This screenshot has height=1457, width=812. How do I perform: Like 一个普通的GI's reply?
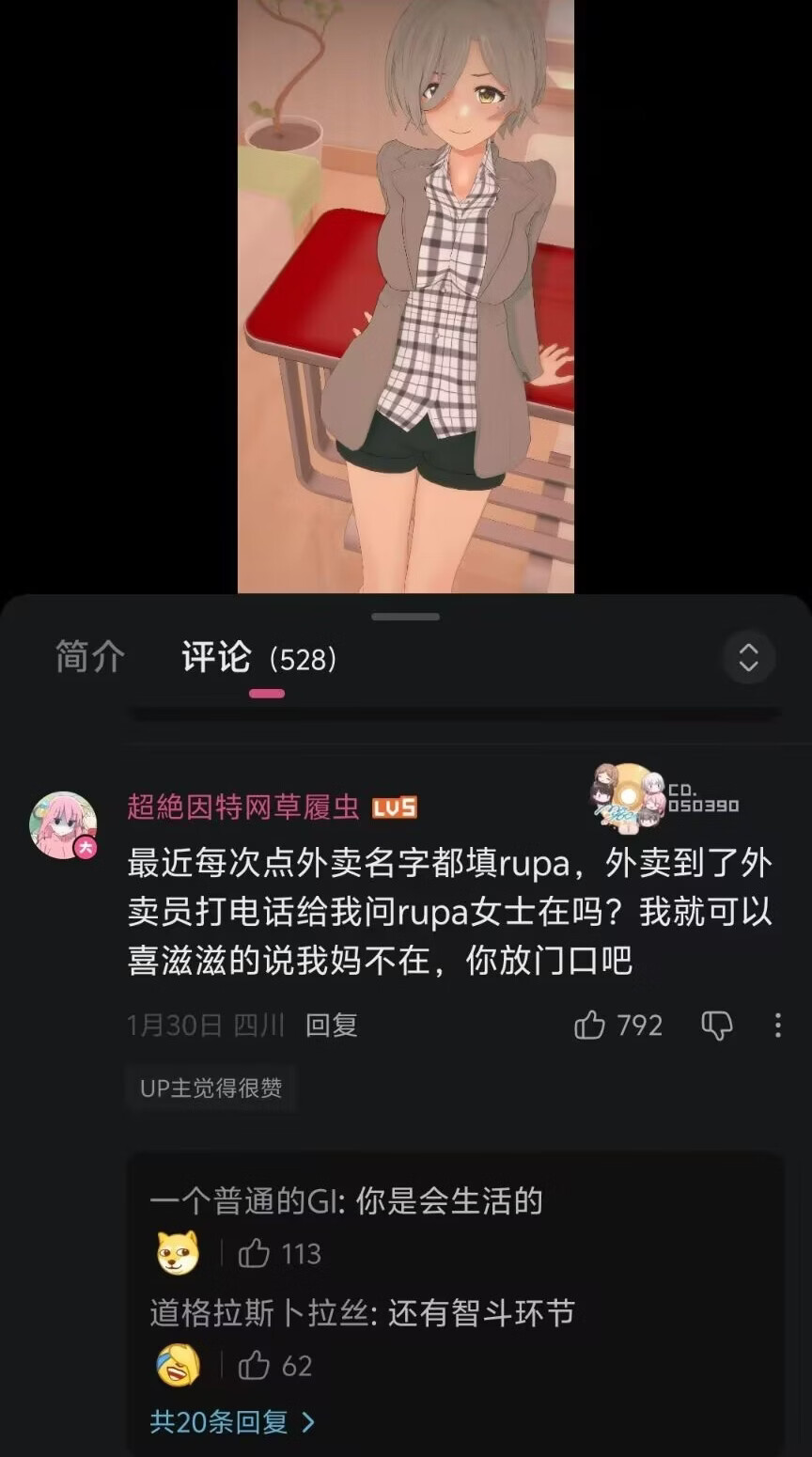(x=255, y=1253)
